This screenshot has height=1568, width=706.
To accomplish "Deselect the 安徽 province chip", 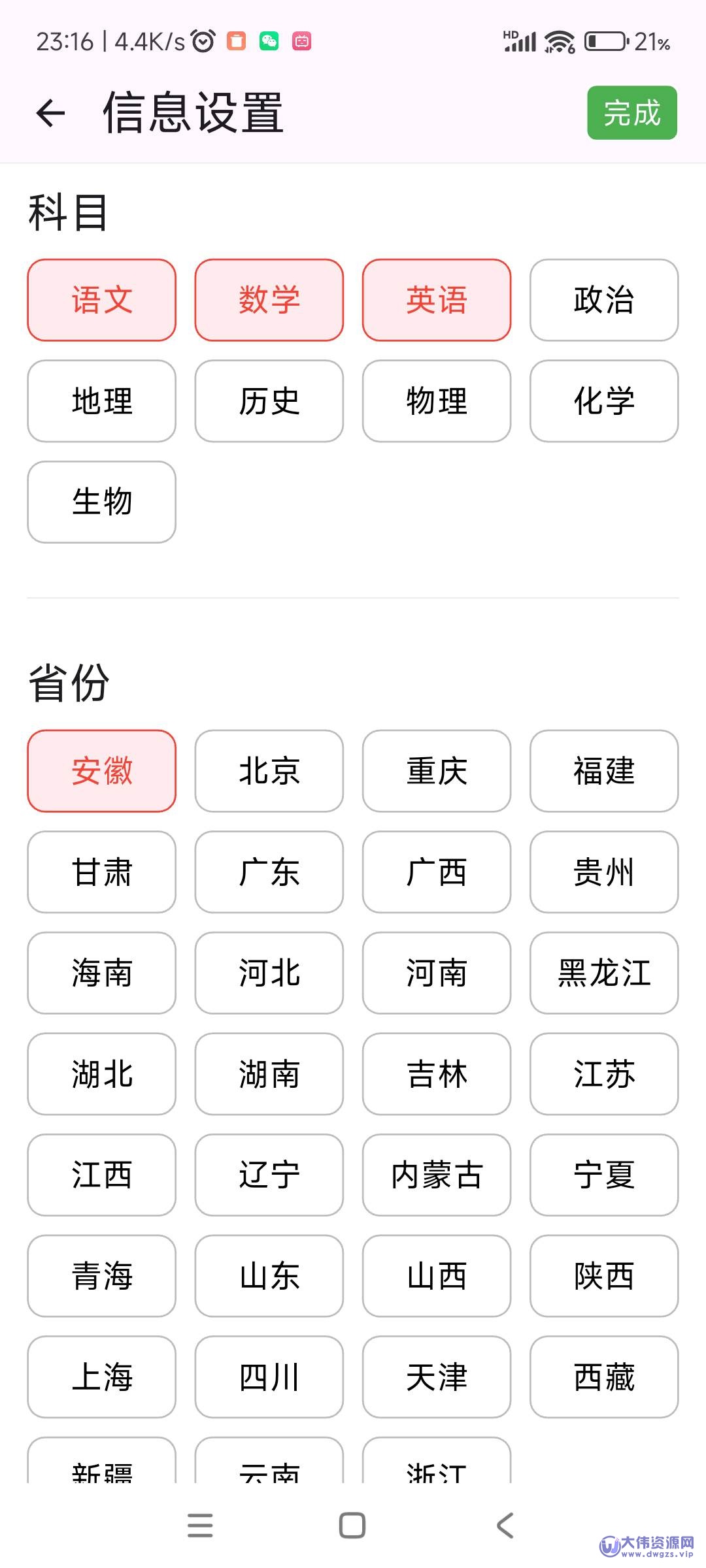I will point(101,771).
